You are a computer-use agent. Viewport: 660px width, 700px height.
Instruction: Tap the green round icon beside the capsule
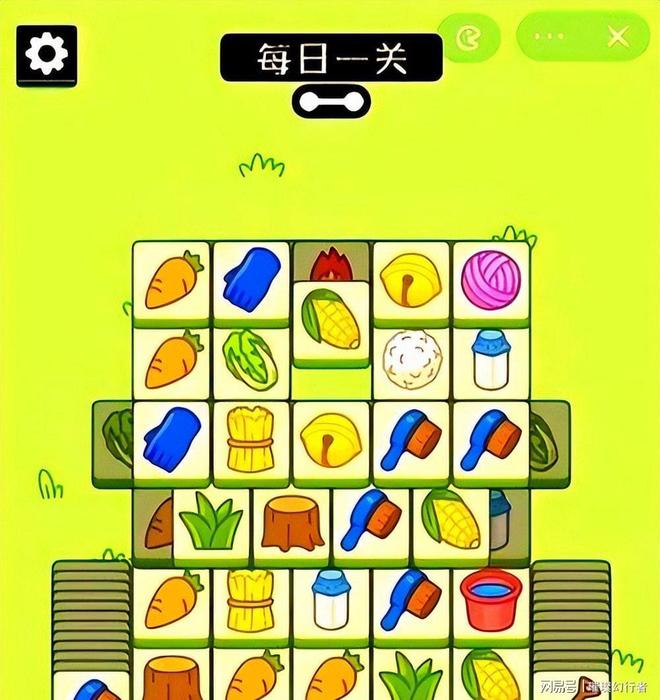point(469,37)
